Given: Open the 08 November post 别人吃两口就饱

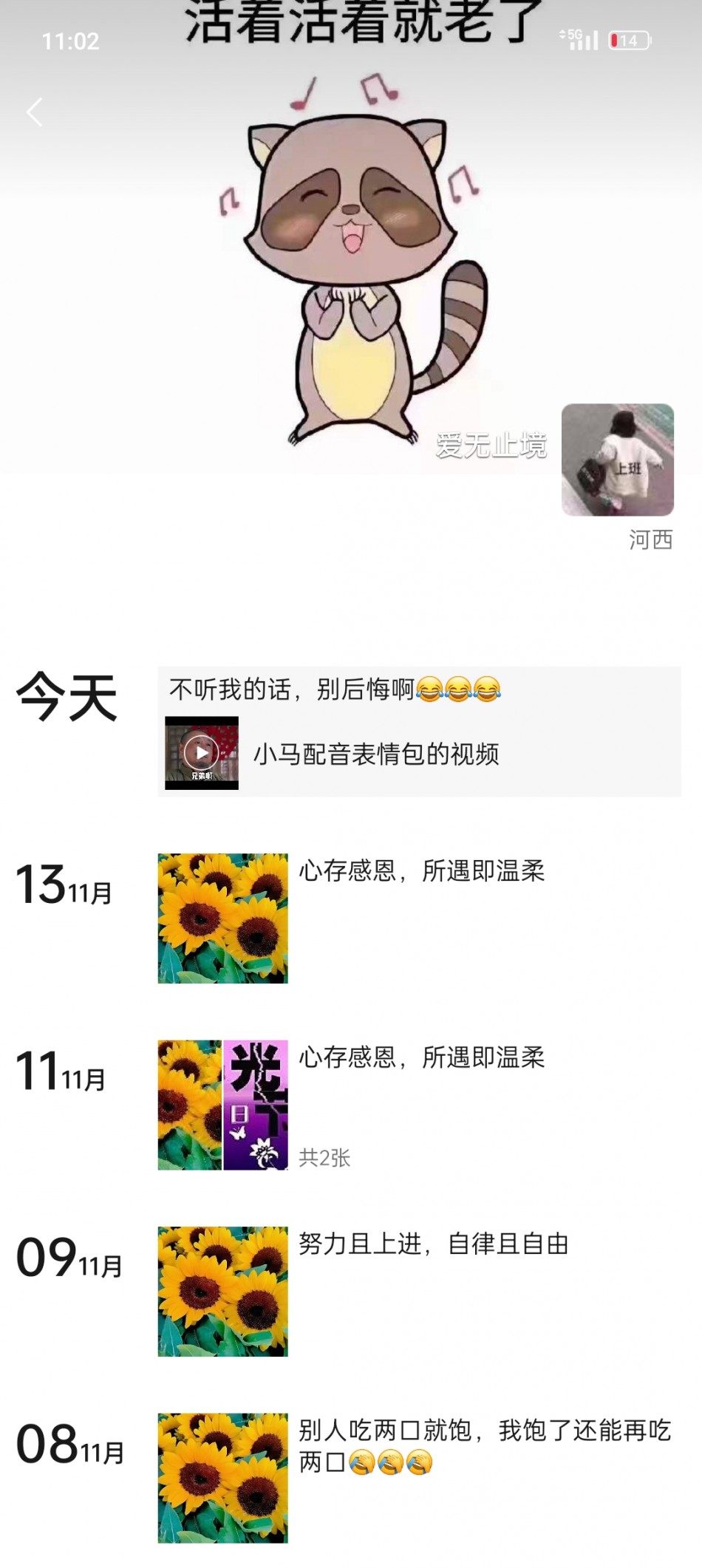Looking at the screenshot, I should tap(484, 1445).
